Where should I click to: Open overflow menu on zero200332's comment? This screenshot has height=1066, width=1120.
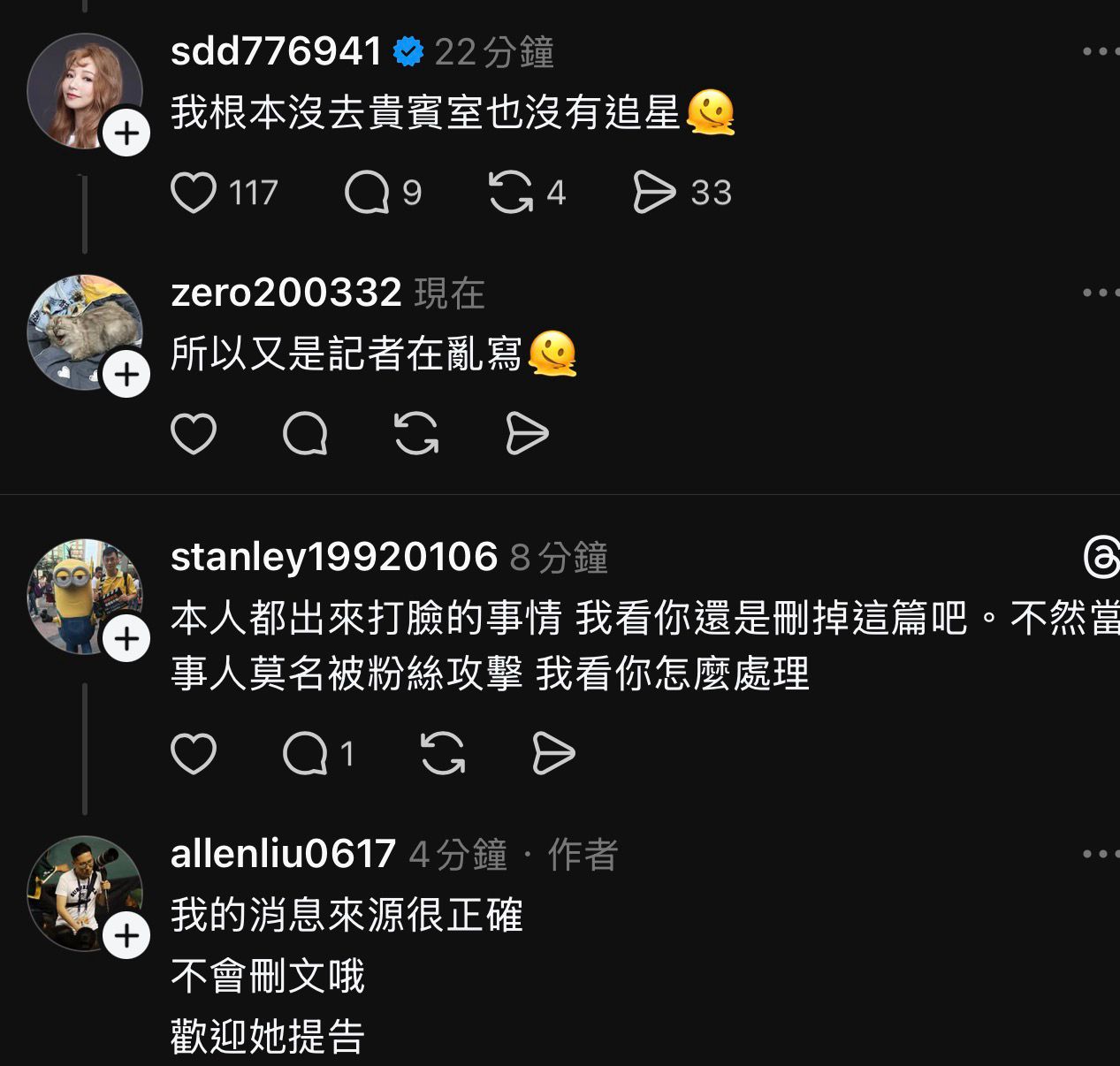(1100, 293)
